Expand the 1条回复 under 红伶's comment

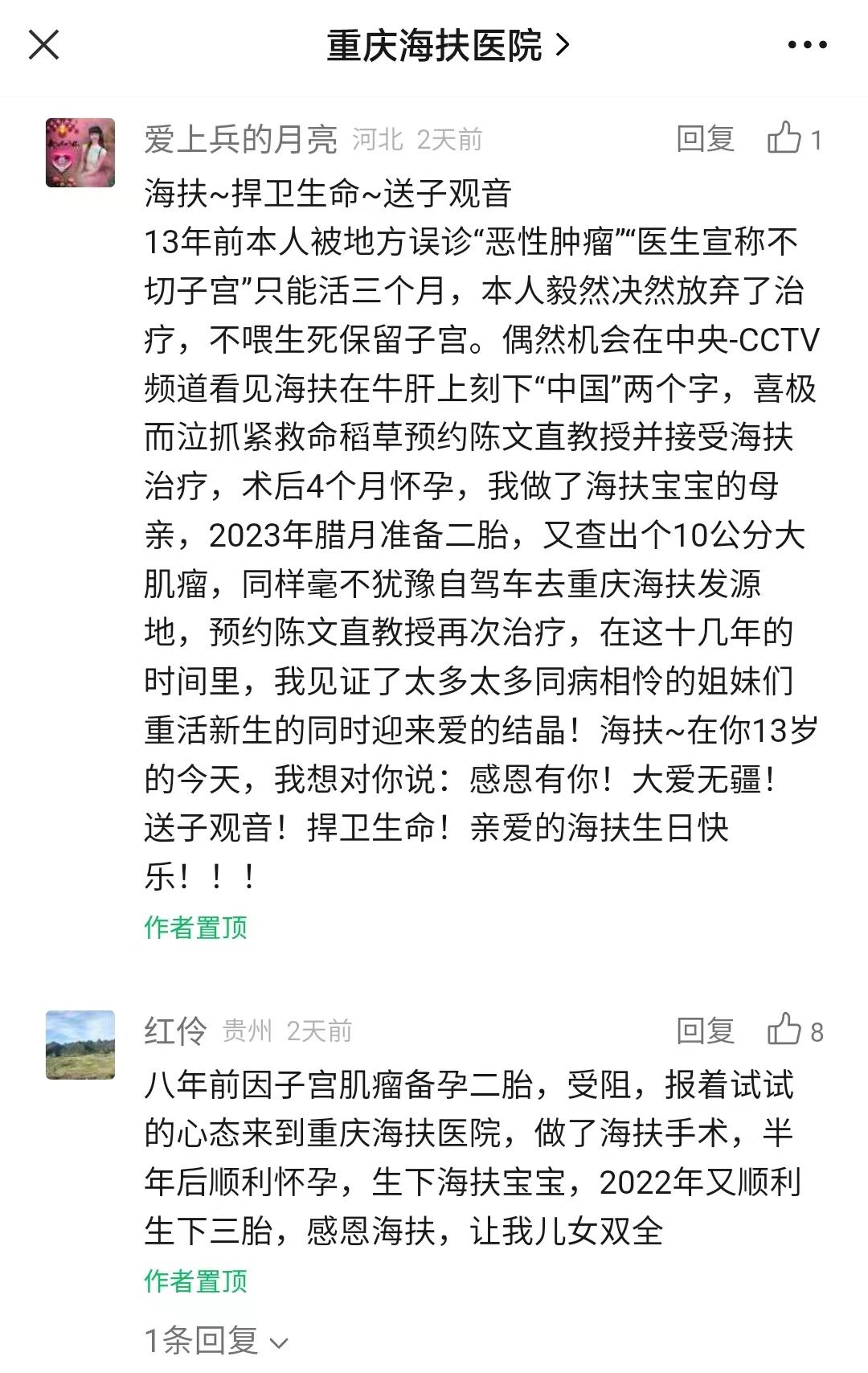point(216,1341)
